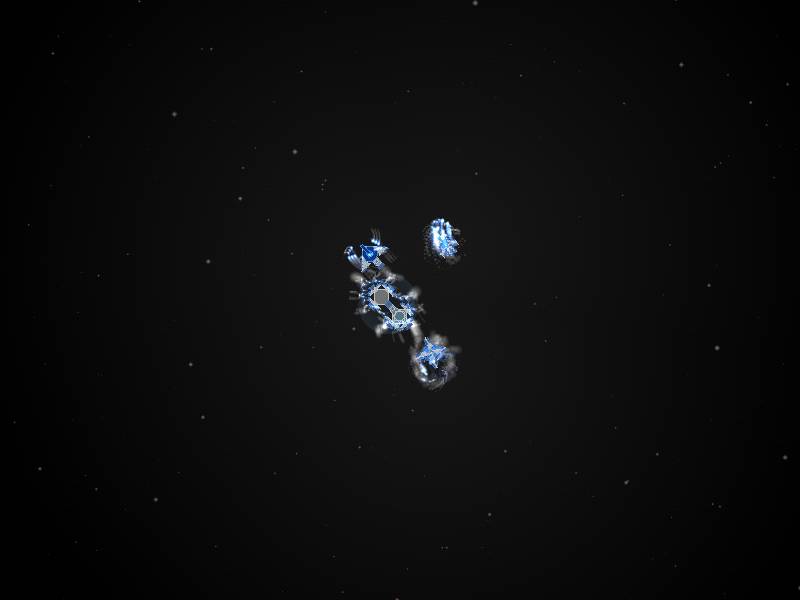Screen dimensions: 800x600
Task: Select the glowing blue ship at upper right
Action: point(442,240)
